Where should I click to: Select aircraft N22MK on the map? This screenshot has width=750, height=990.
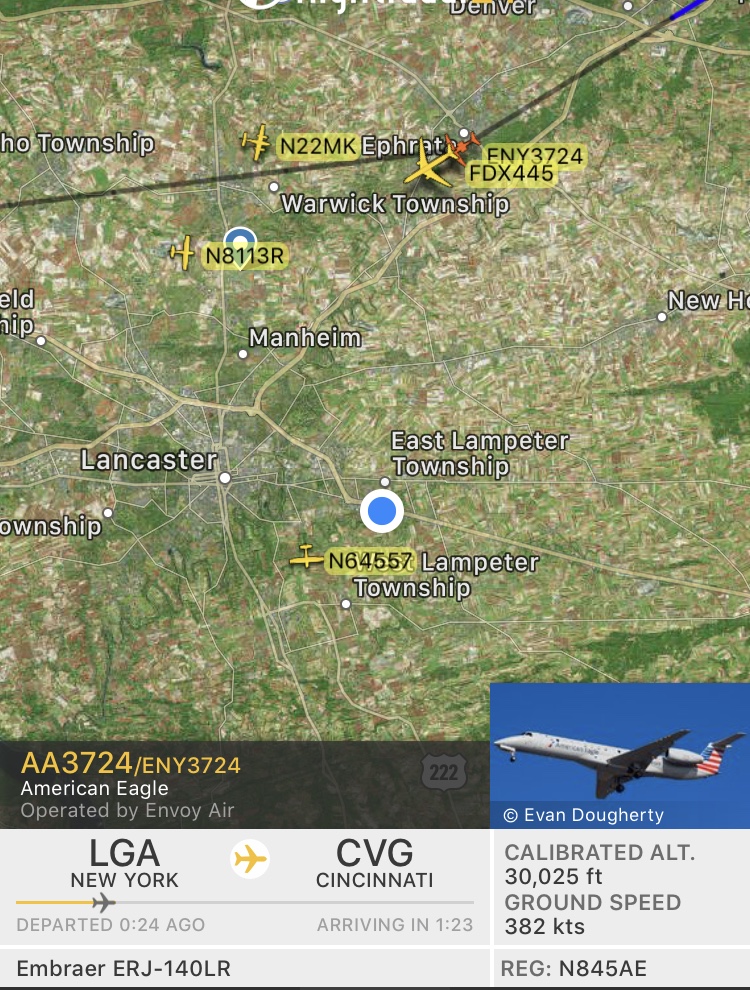(257, 143)
